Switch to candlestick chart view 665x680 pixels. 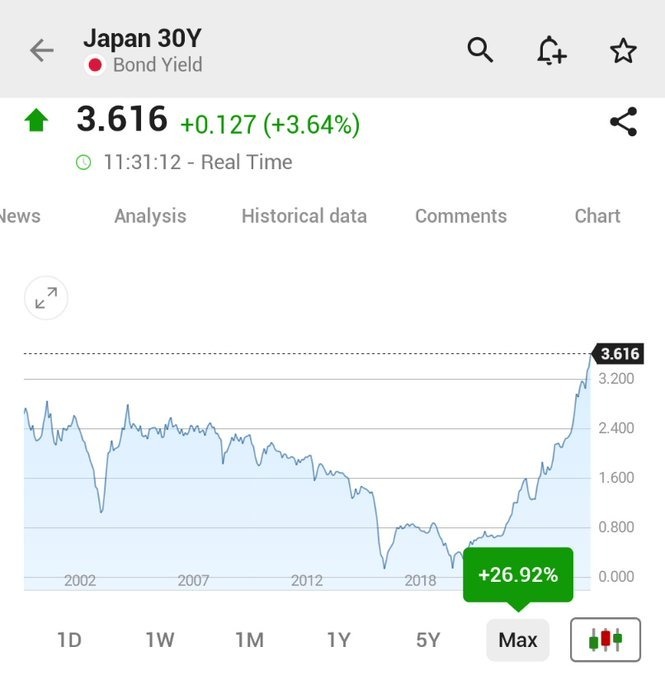(x=605, y=640)
